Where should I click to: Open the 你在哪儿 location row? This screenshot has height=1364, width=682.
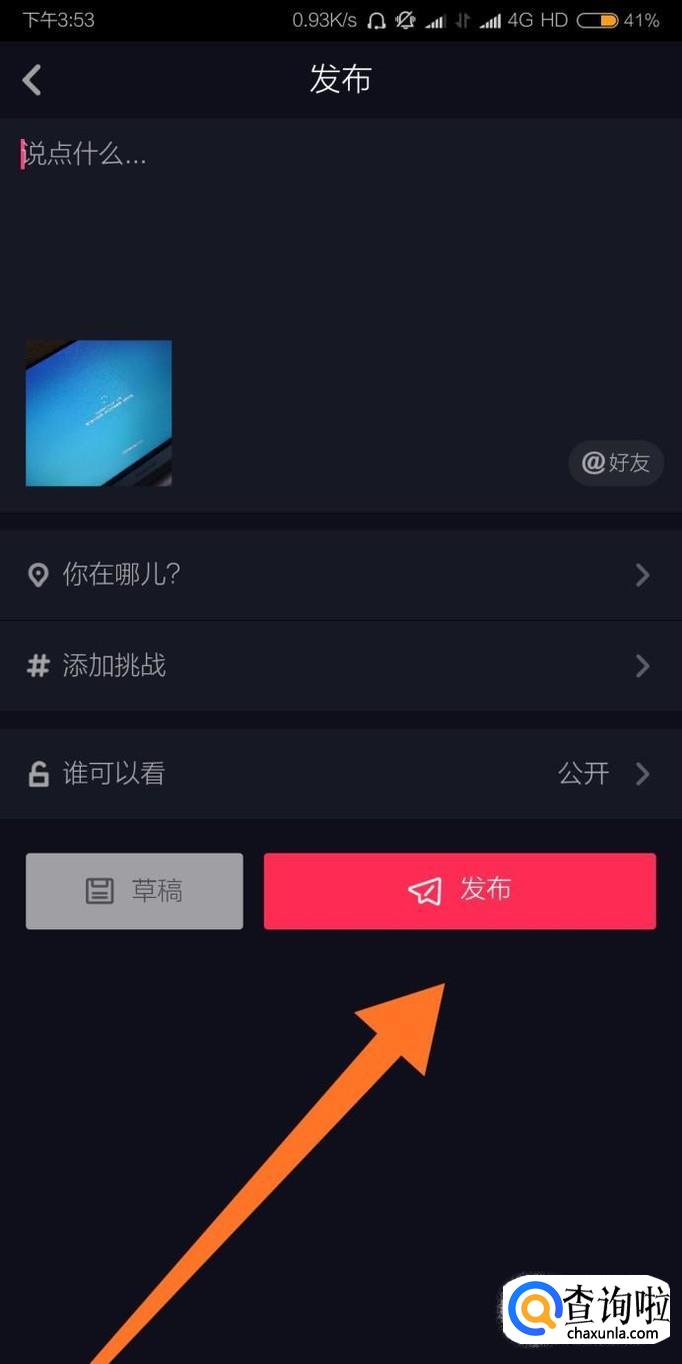[340, 575]
